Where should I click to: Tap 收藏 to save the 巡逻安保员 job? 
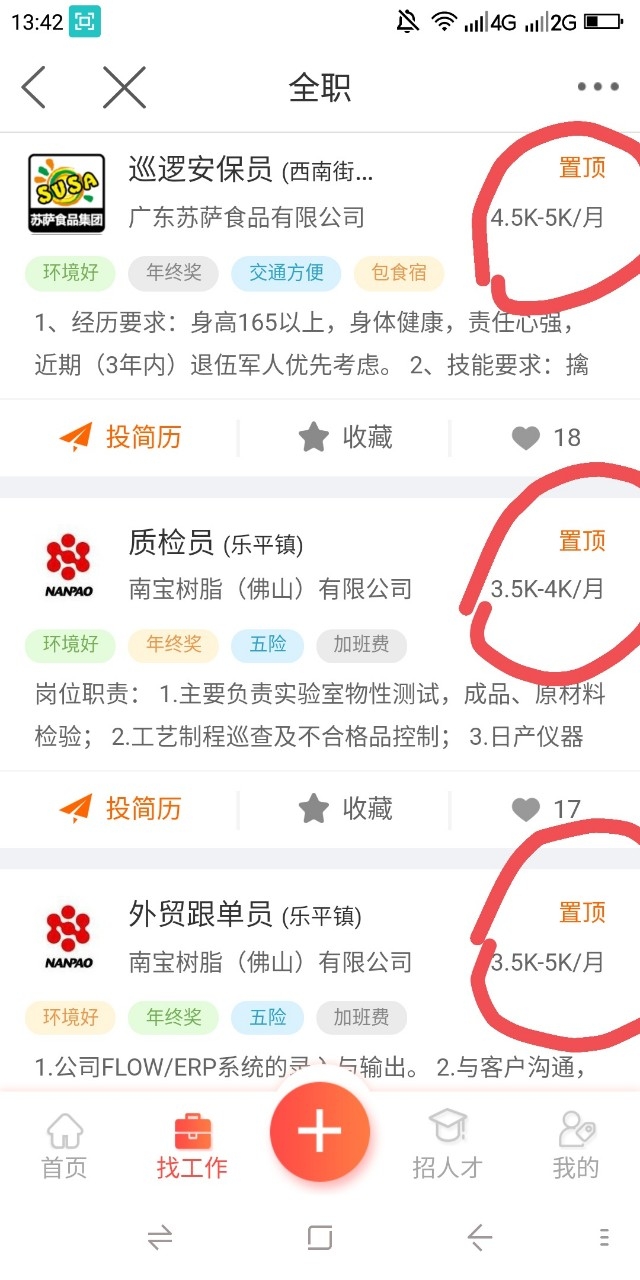tap(345, 437)
